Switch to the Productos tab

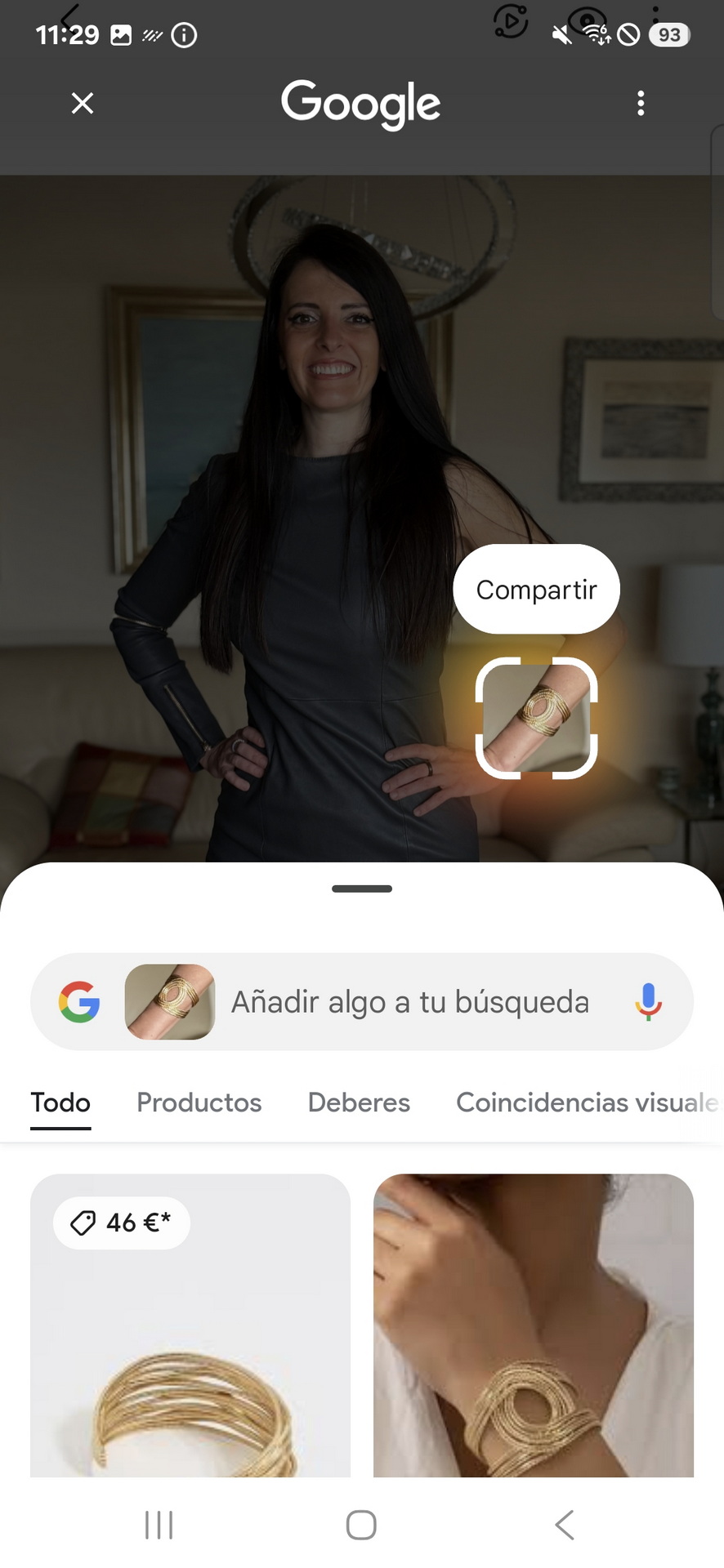tap(199, 1102)
